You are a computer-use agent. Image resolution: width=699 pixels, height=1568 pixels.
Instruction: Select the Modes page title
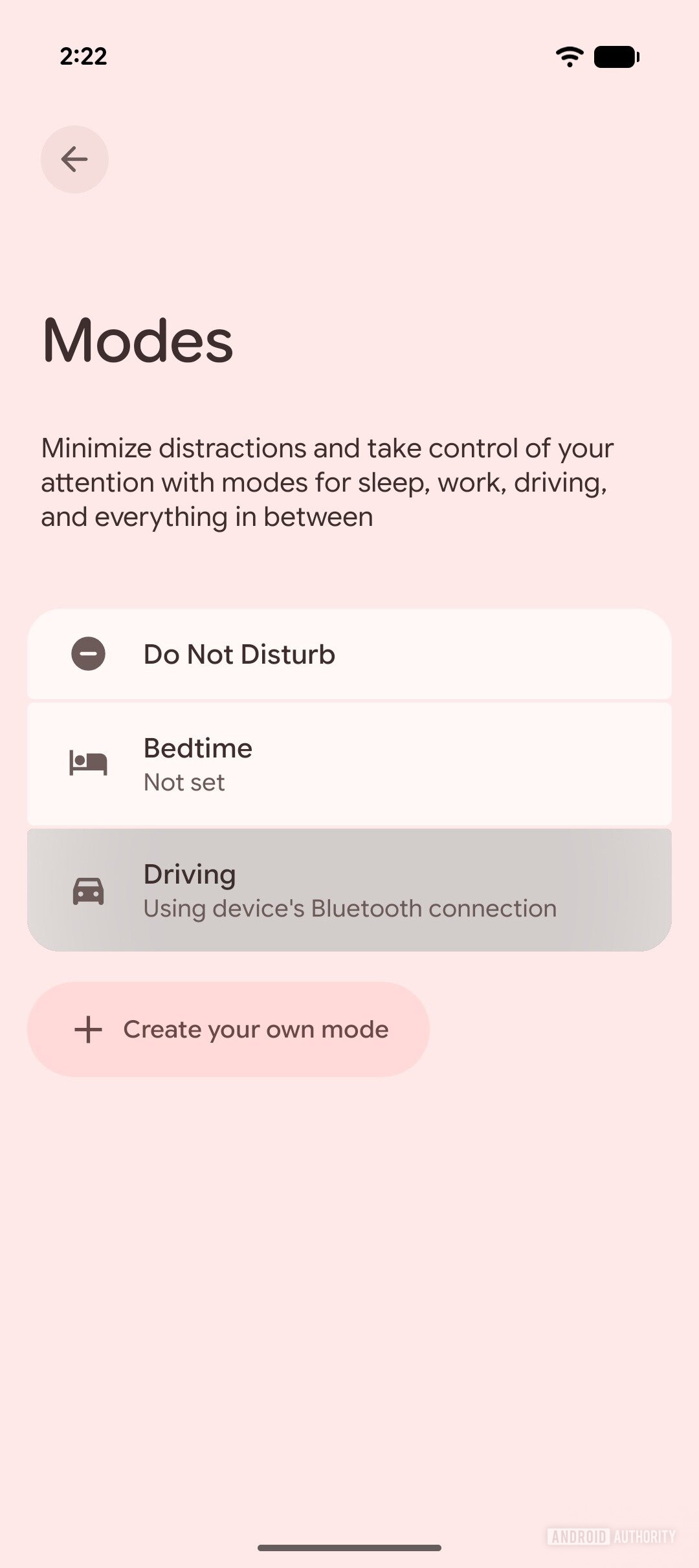(x=137, y=341)
